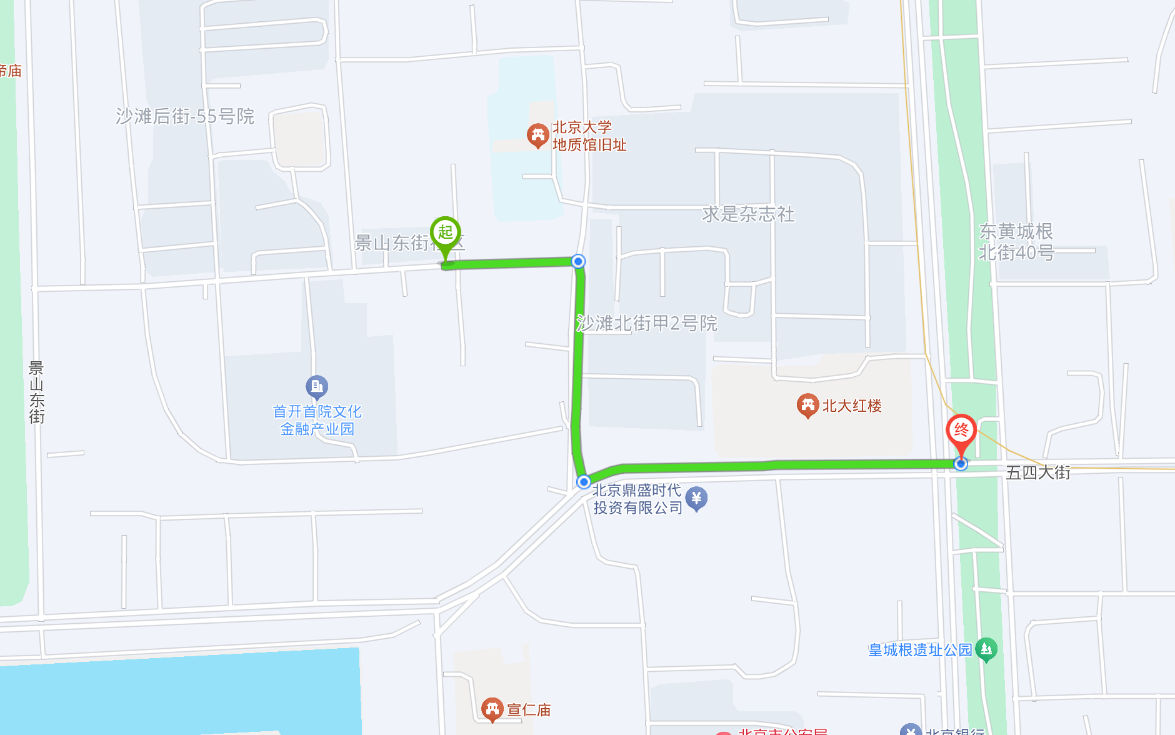
Task: Tap the route turn point near 沙滩北街甲2号院
Action: 578,261
